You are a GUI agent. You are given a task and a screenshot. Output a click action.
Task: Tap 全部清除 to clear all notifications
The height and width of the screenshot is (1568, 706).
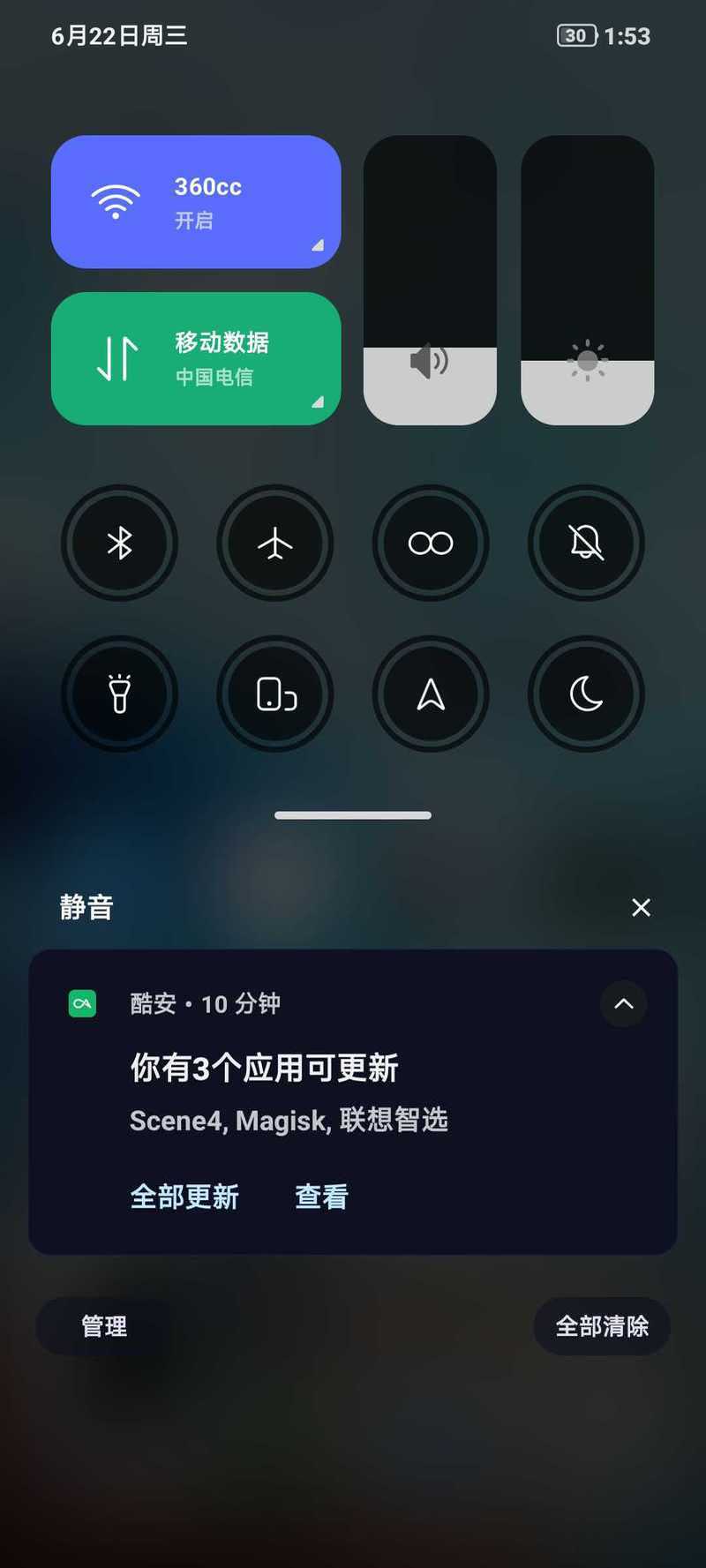coord(602,1326)
